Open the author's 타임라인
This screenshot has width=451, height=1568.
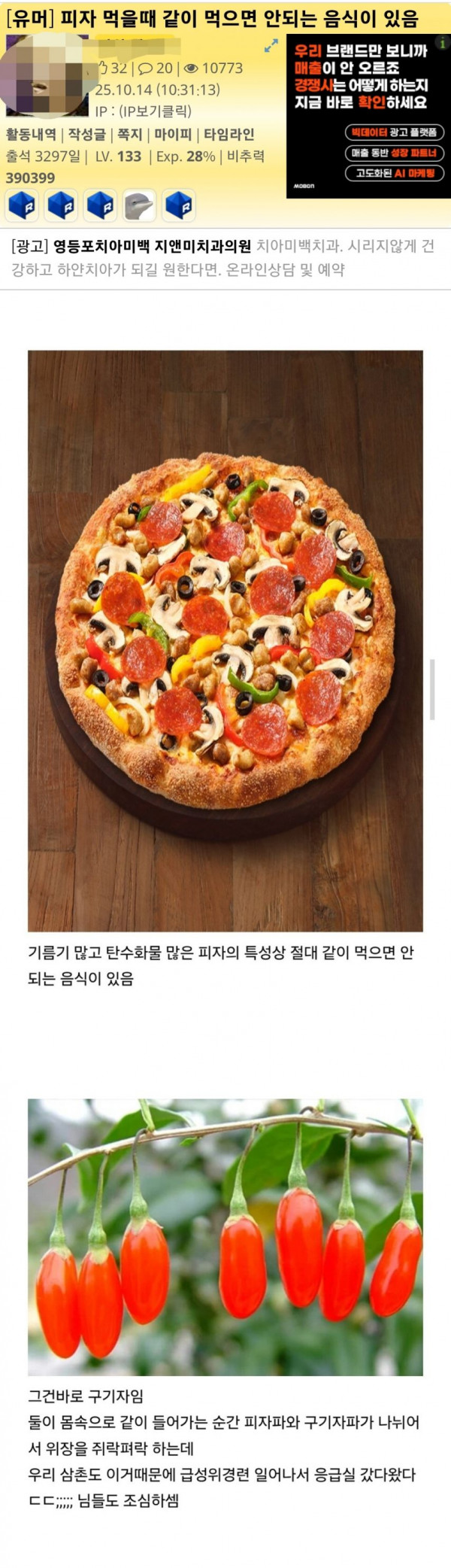click(x=229, y=135)
